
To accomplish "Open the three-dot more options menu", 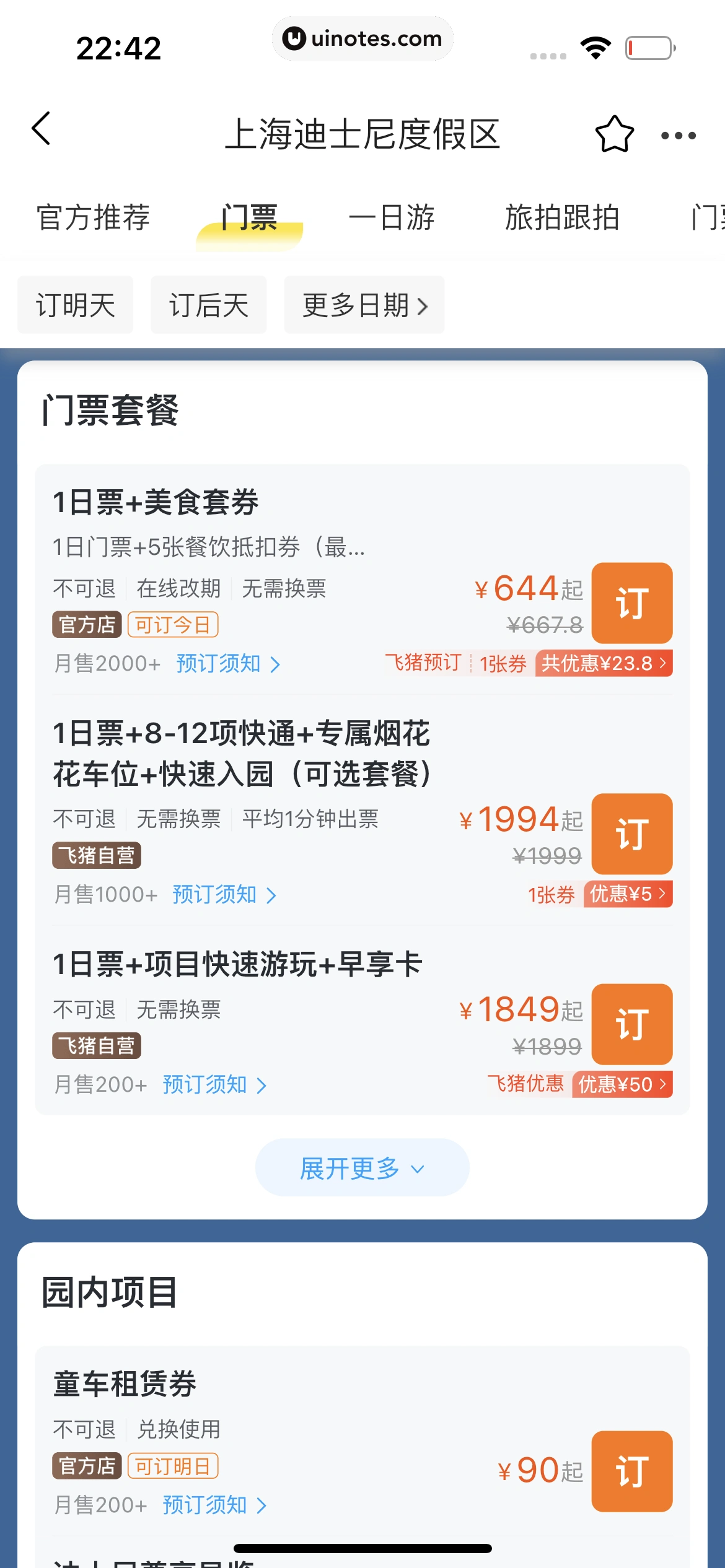I will coord(678,136).
